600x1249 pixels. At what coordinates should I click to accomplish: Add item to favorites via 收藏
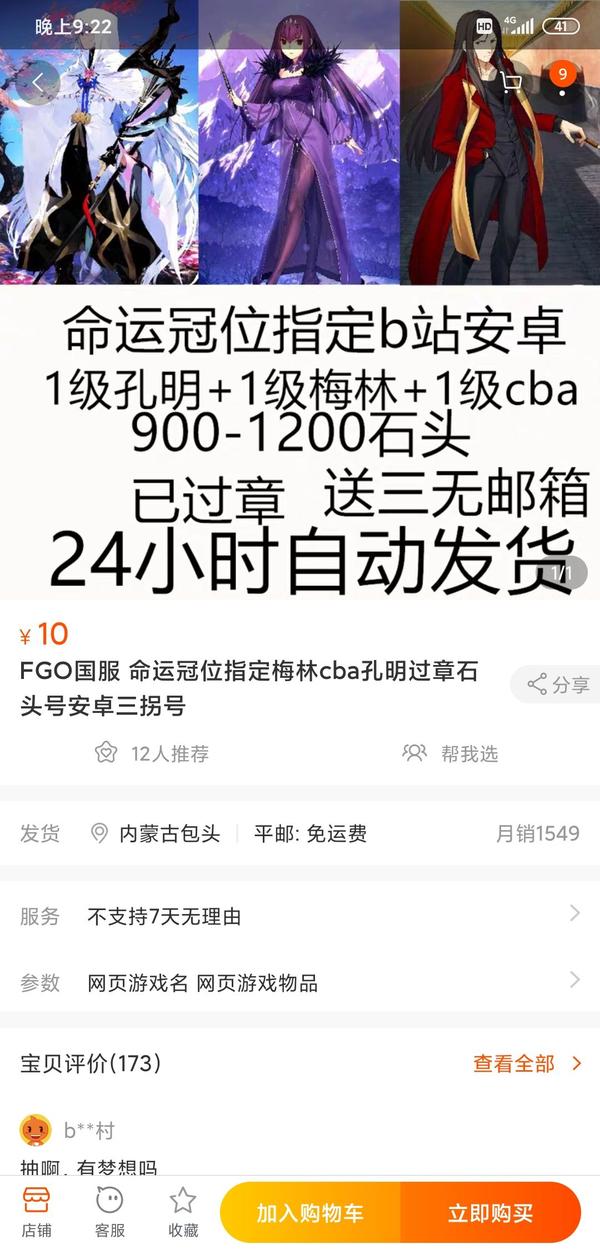pos(182,1212)
